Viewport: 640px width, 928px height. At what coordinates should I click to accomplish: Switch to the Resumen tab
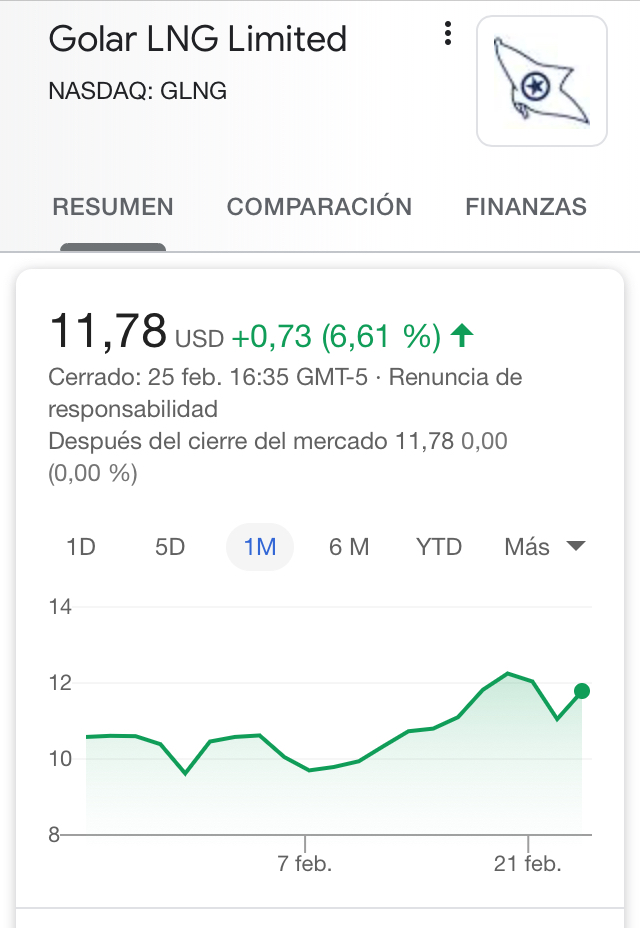[x=113, y=207]
